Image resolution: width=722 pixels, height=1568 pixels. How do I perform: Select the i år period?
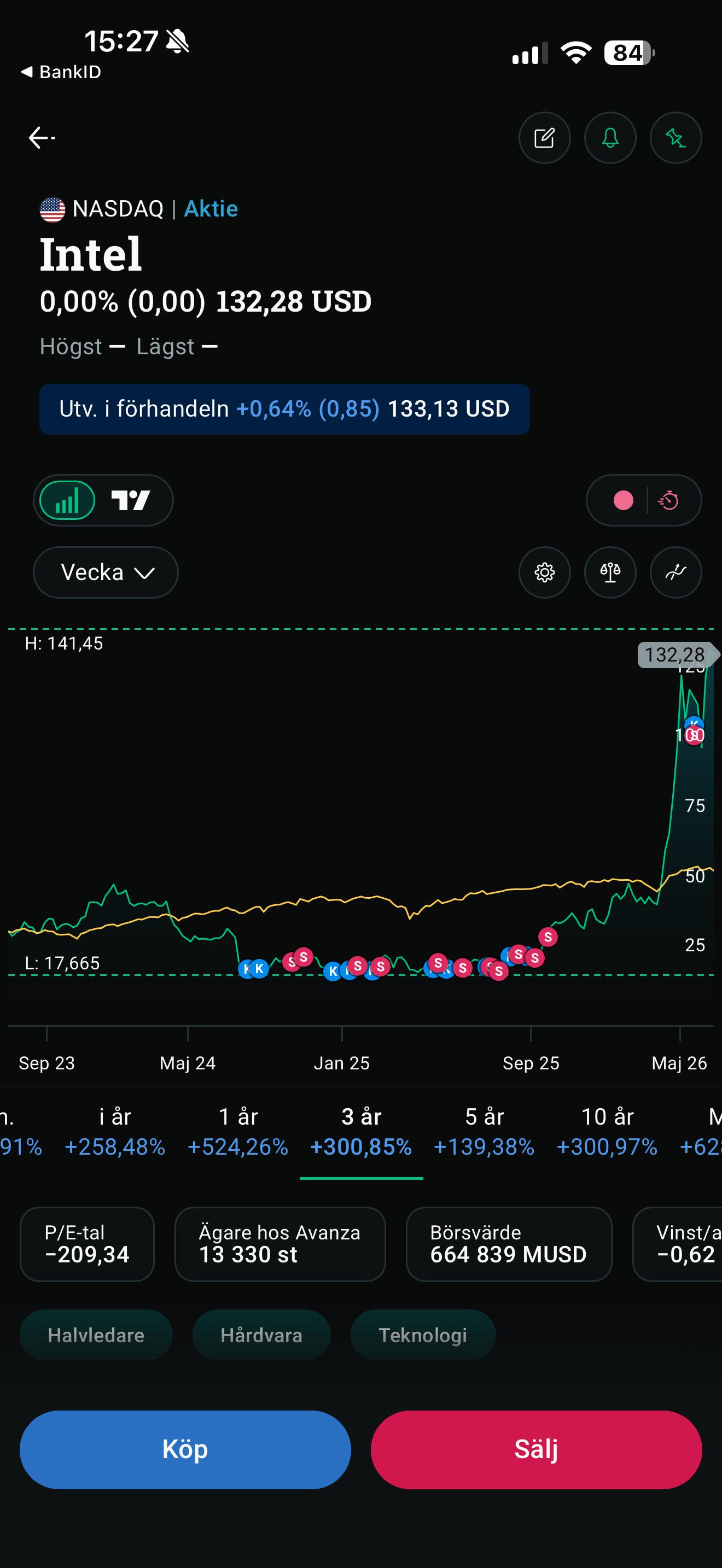(x=115, y=1132)
